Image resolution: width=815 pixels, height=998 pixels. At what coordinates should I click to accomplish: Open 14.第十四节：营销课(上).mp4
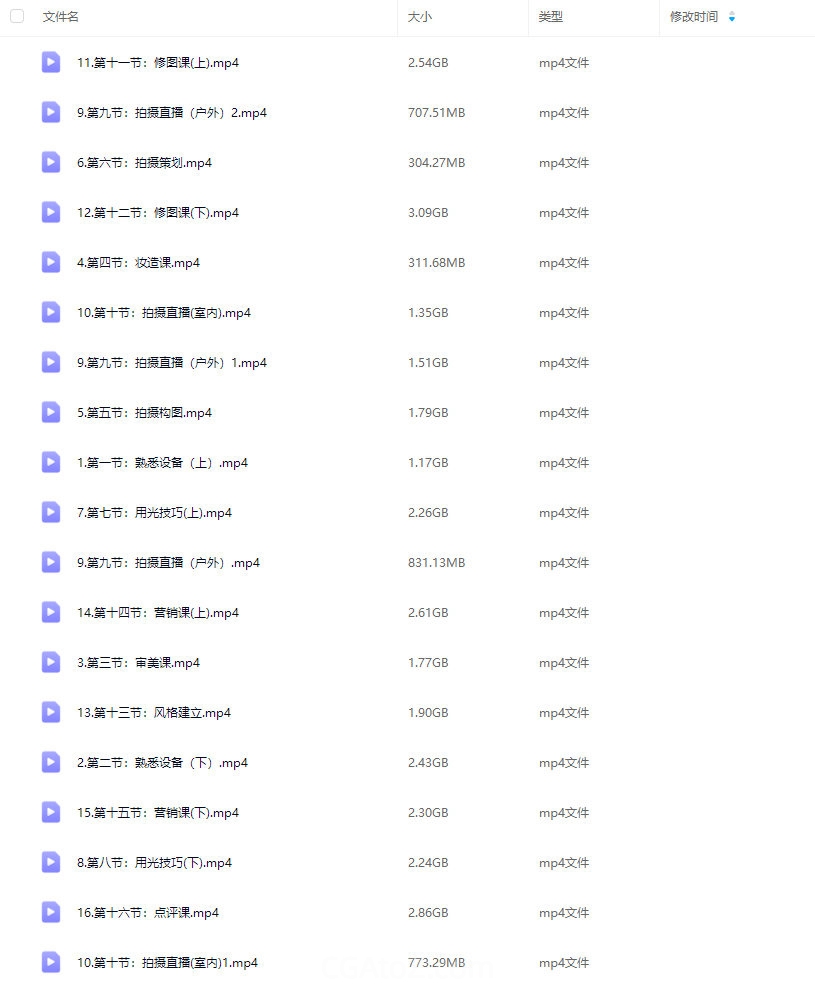[x=157, y=613]
